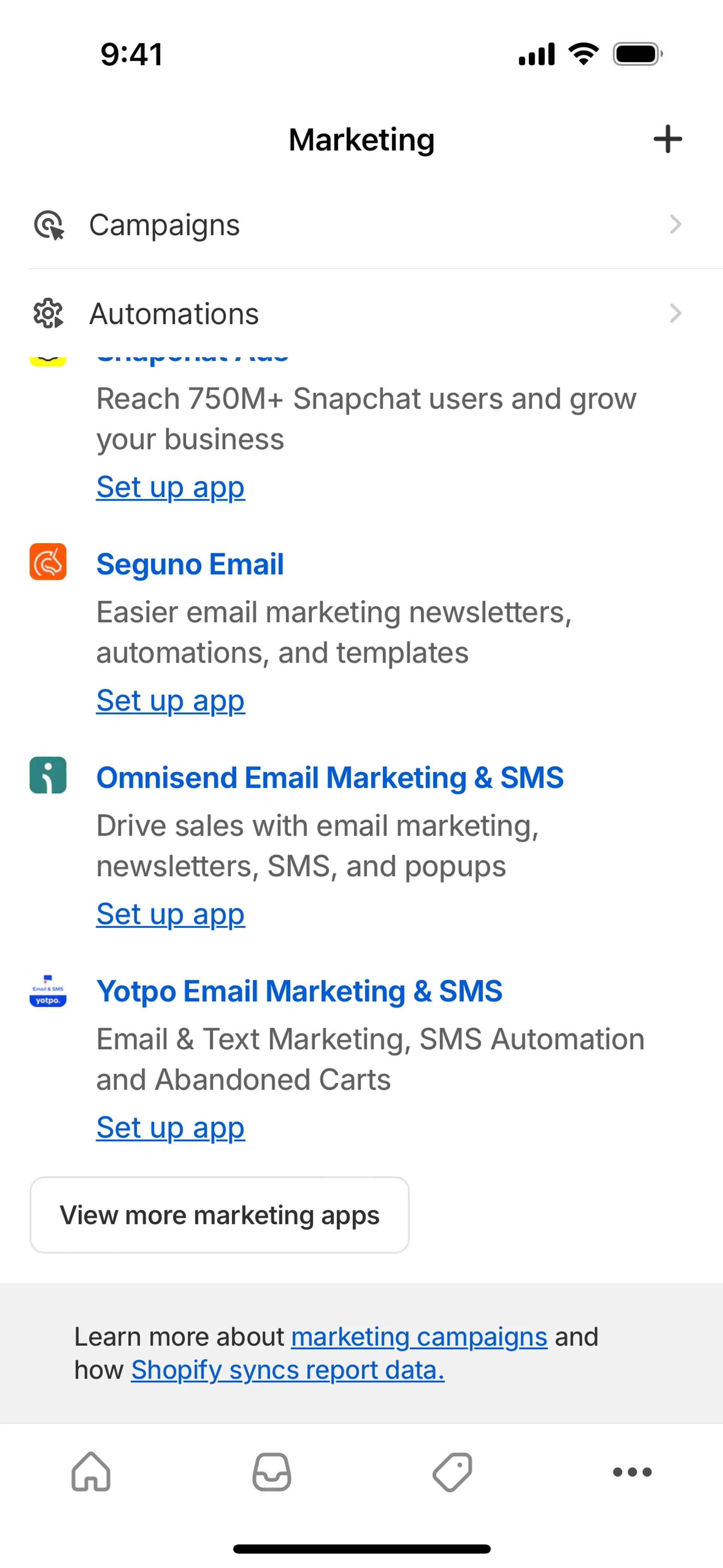The image size is (723, 1568).
Task: View more marketing apps
Action: coord(219,1215)
